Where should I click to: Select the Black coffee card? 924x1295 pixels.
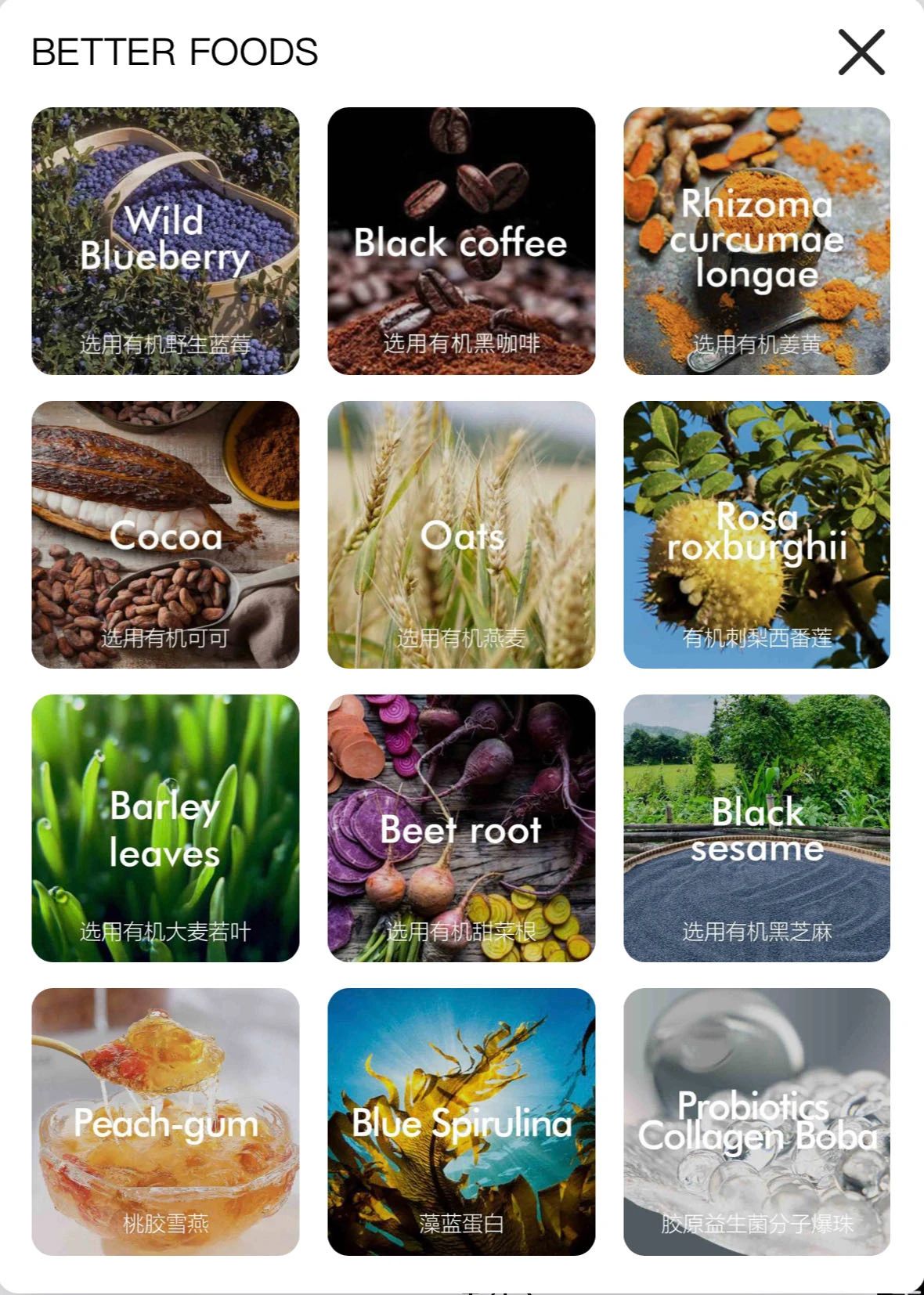coord(461,241)
